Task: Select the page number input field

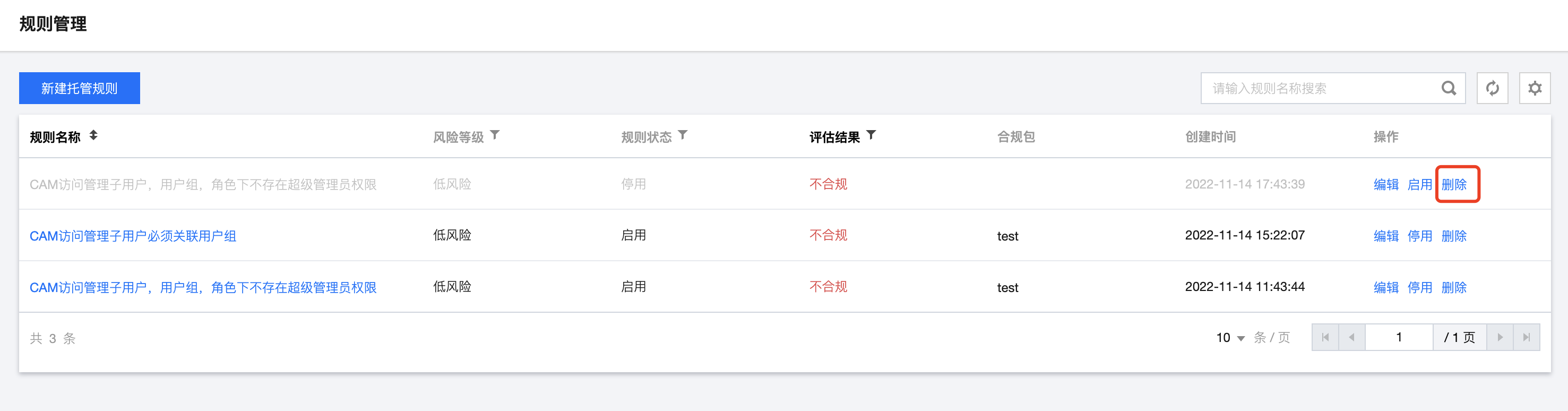Action: 1398,337
